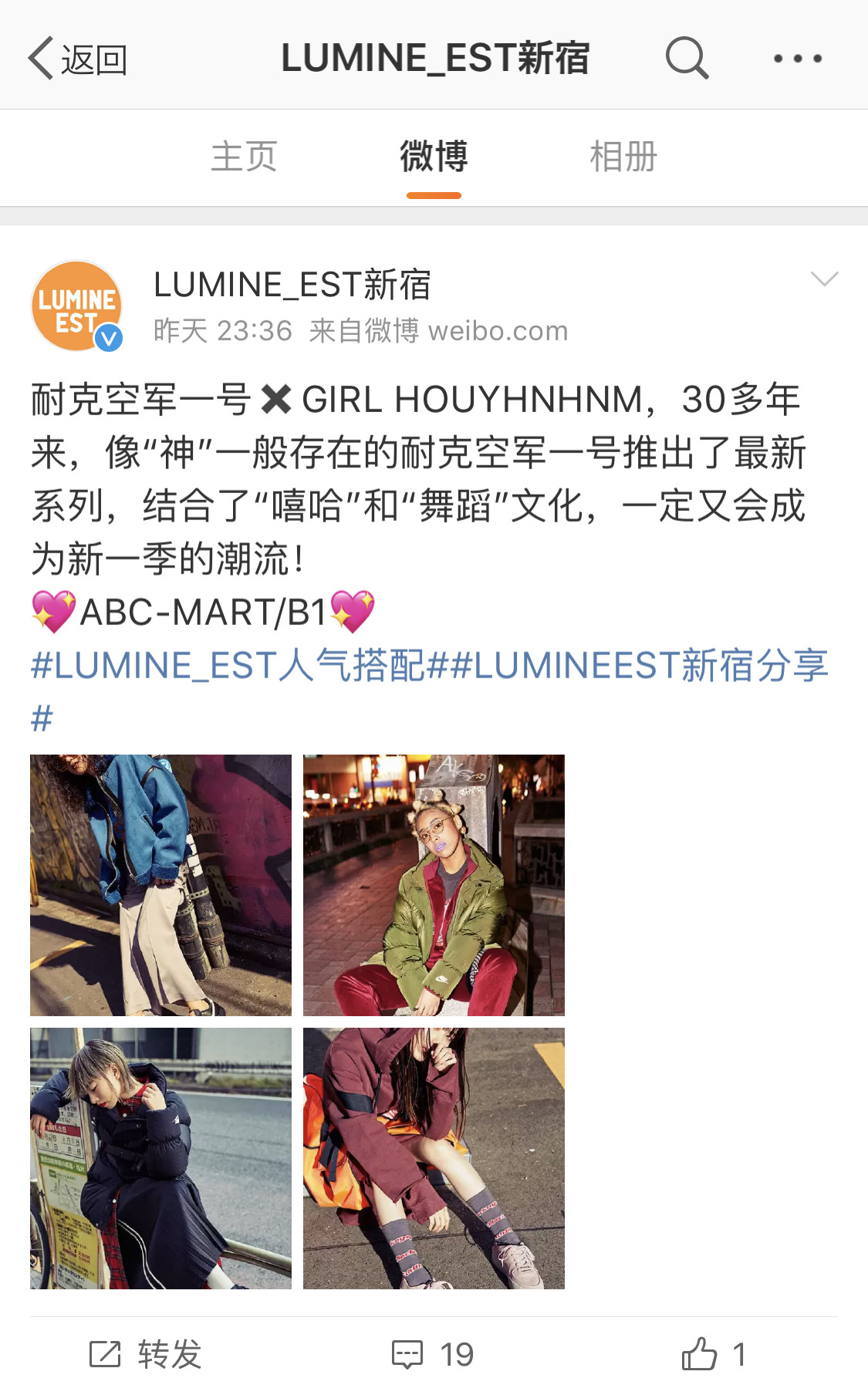Switch to the 相册 tab
The image size is (868, 1395).
pos(623,157)
